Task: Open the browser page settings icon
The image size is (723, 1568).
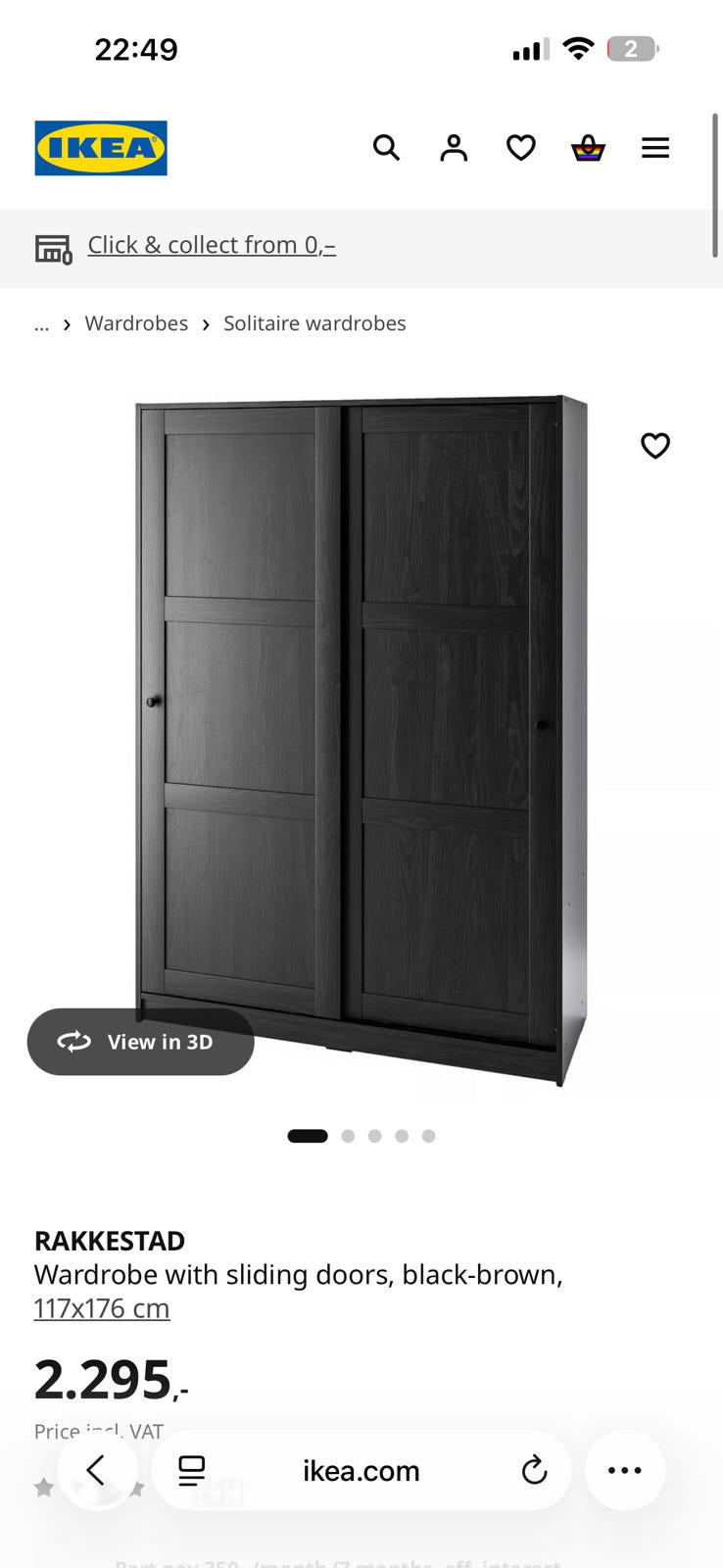Action: coord(192,1470)
